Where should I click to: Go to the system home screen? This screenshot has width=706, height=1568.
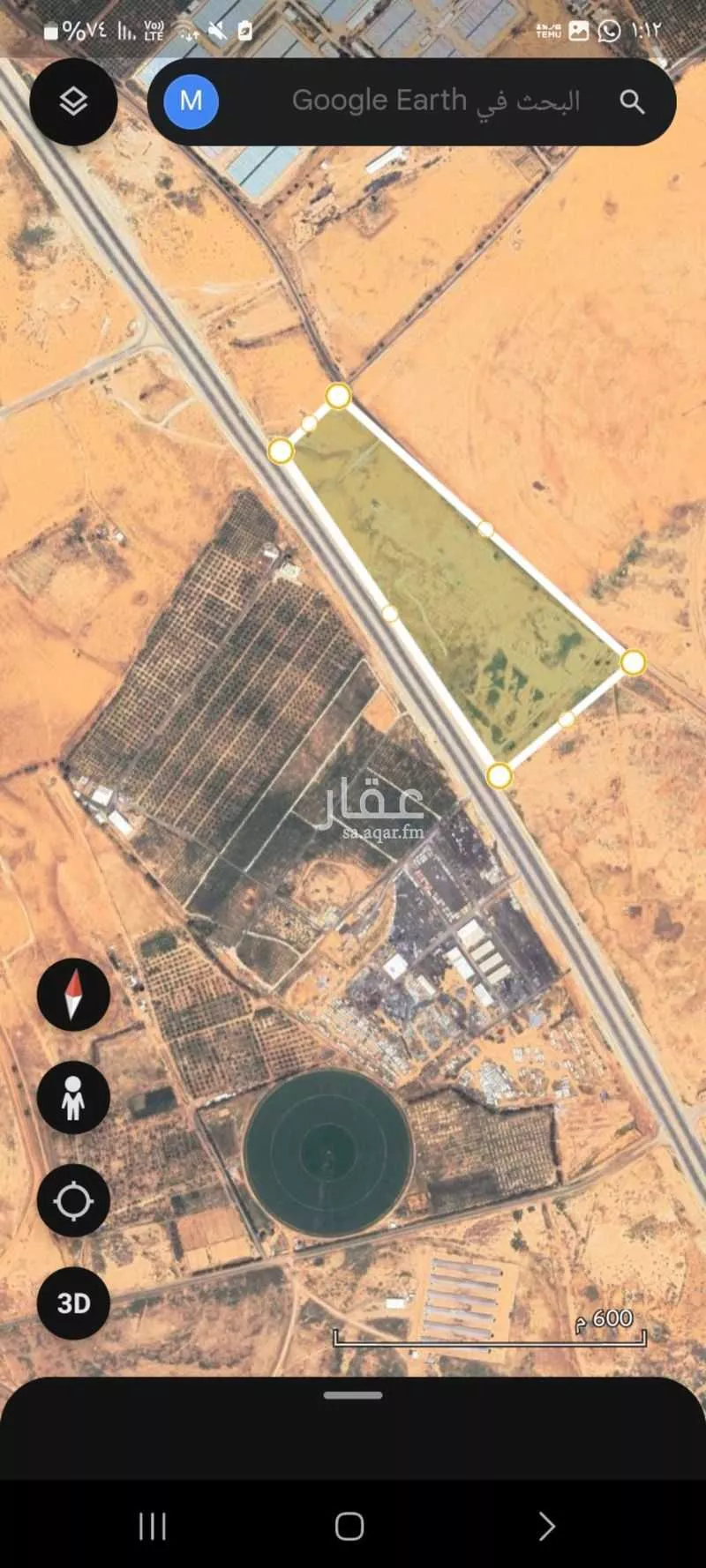pyautogui.click(x=349, y=1526)
